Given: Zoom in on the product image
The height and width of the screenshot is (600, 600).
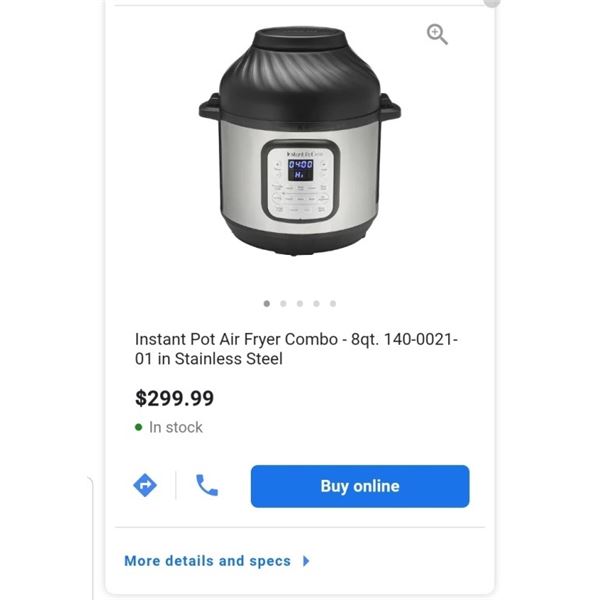Looking at the screenshot, I should tap(437, 34).
